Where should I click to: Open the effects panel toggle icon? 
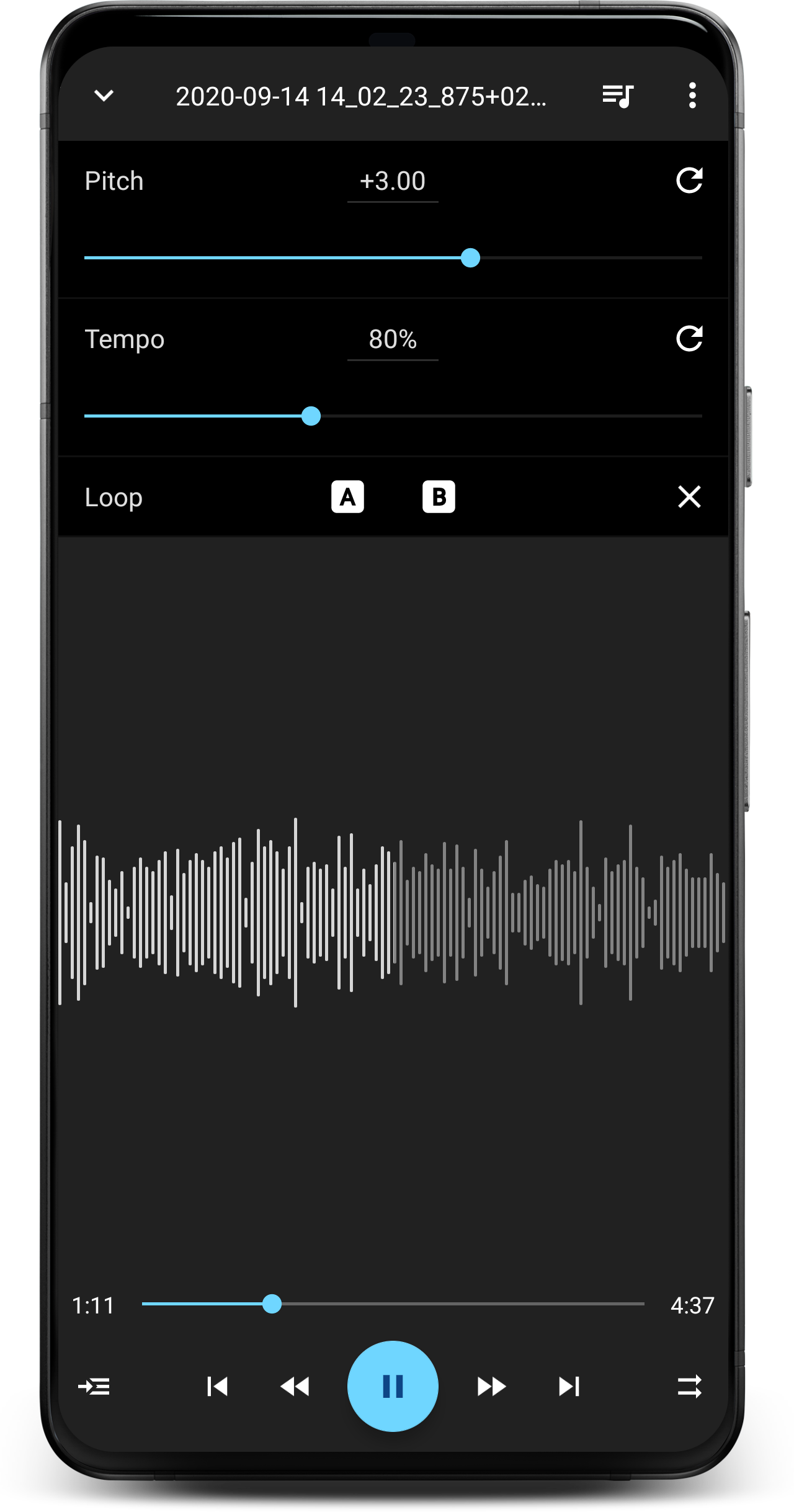94,1387
